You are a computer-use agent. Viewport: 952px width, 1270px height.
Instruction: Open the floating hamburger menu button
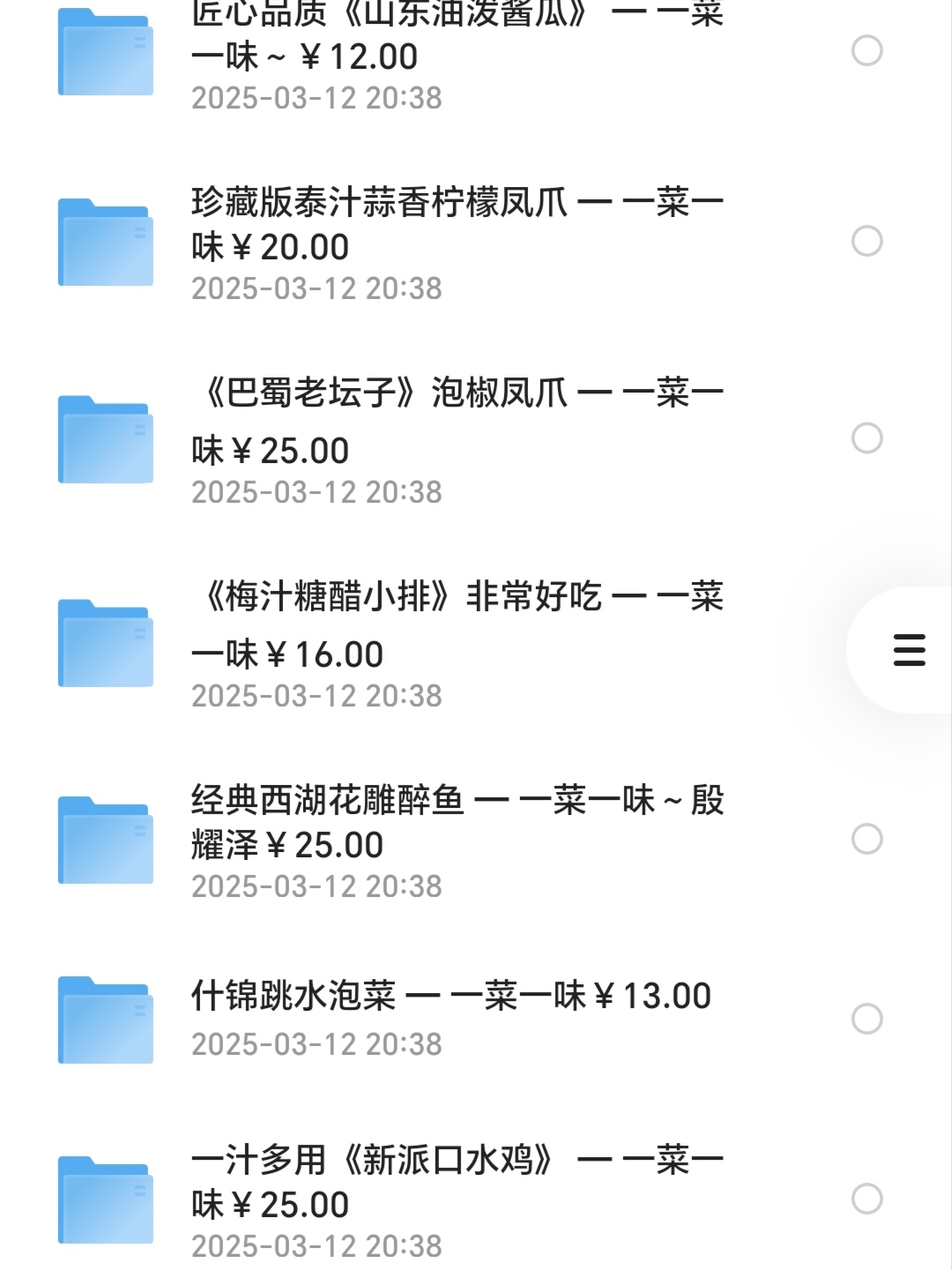tap(909, 650)
